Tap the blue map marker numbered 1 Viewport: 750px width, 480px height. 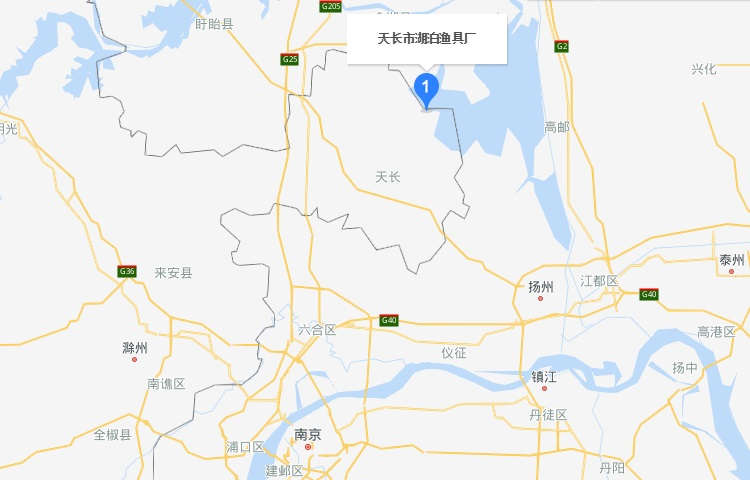pos(426,89)
